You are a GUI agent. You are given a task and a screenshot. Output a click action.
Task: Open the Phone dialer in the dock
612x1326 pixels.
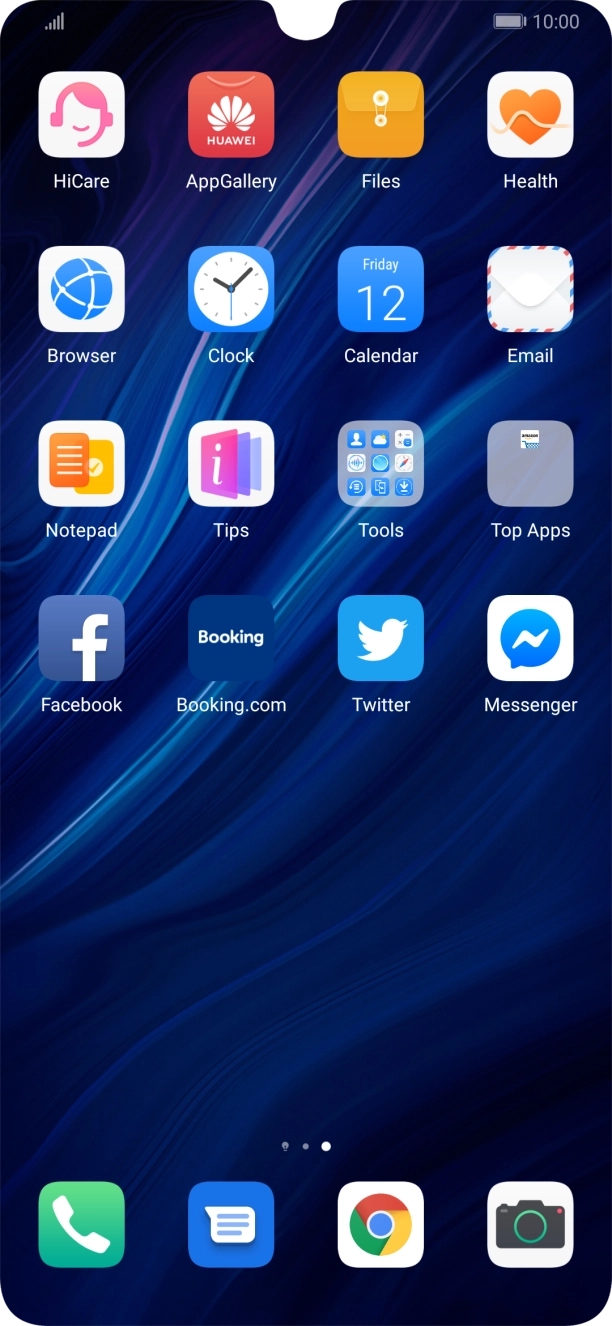tap(81, 1225)
